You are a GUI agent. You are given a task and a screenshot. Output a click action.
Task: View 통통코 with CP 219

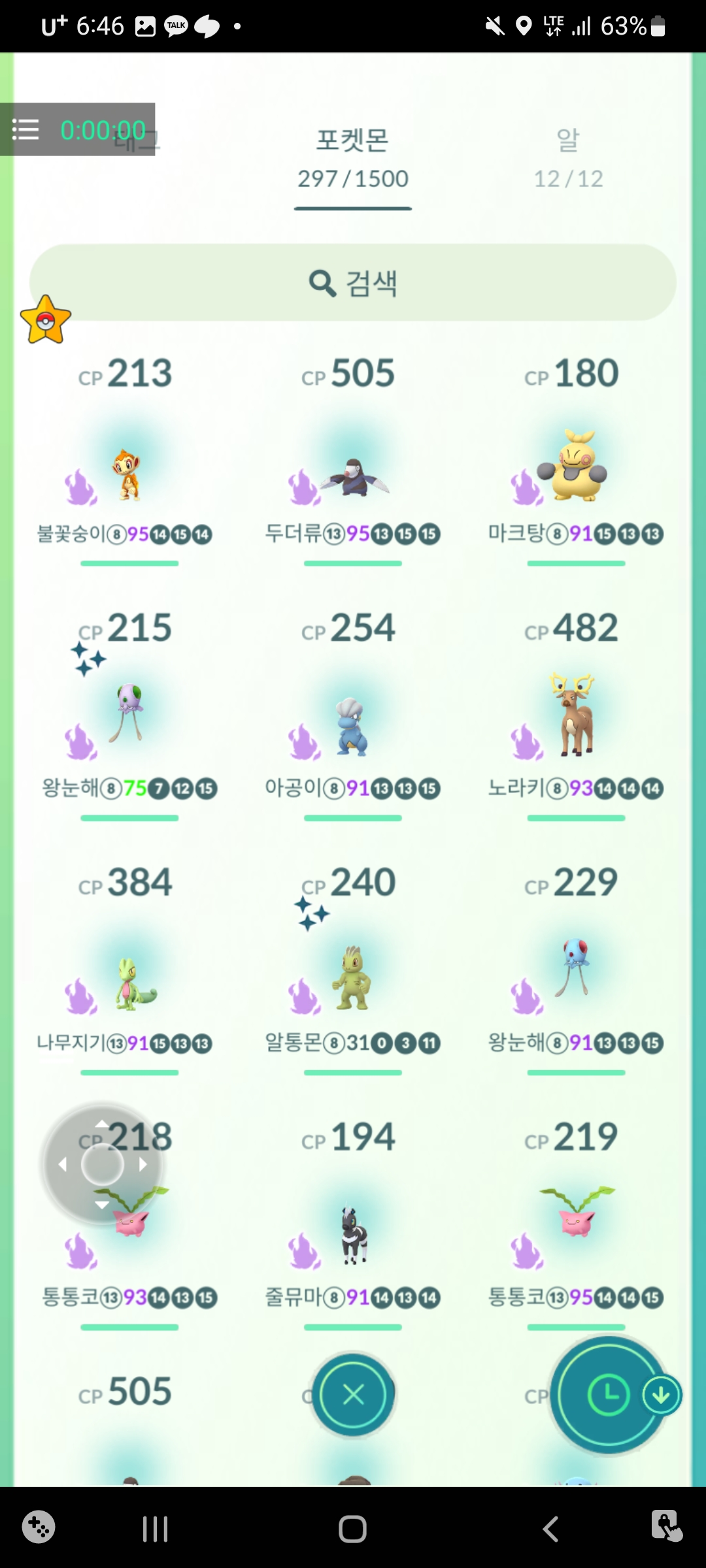575,1215
